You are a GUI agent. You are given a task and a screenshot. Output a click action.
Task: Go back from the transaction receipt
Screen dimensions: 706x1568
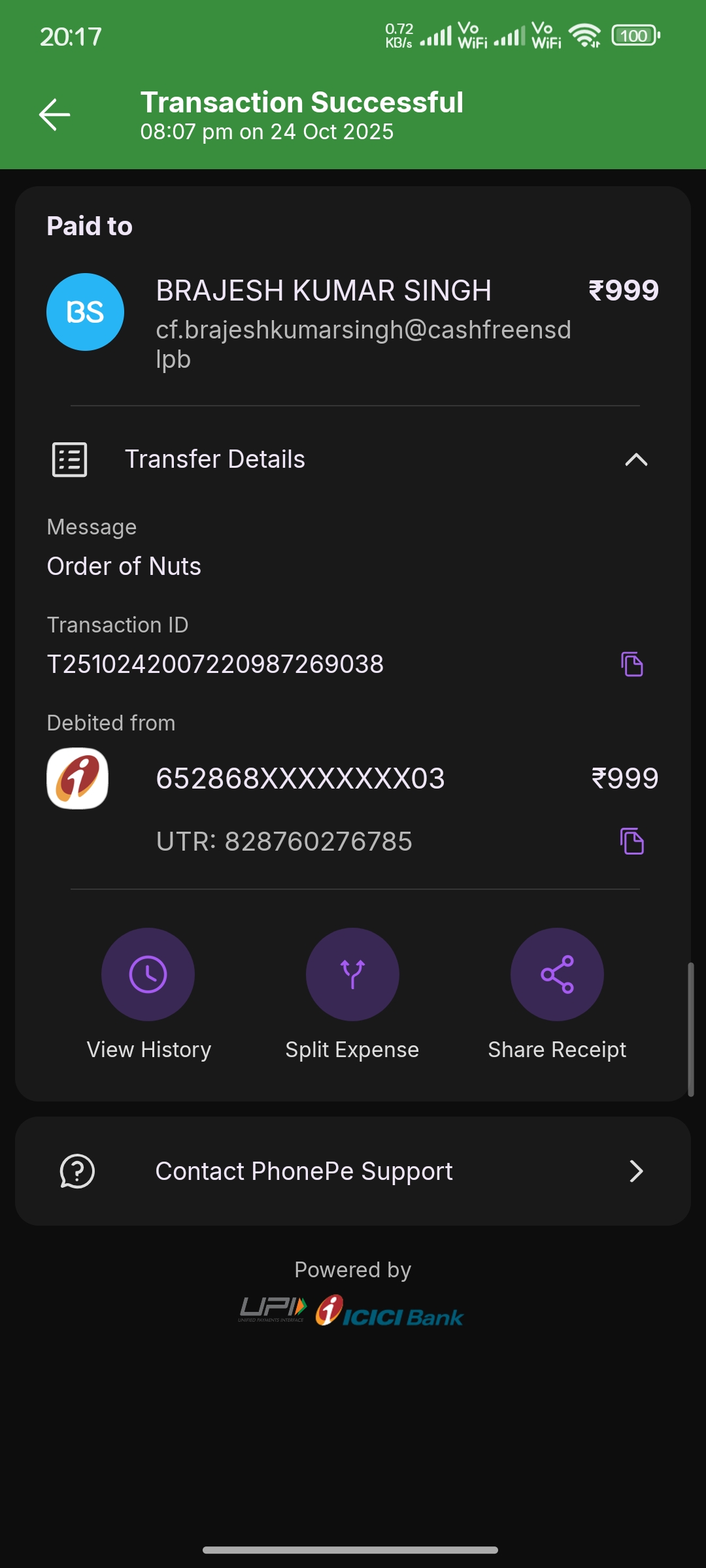54,115
